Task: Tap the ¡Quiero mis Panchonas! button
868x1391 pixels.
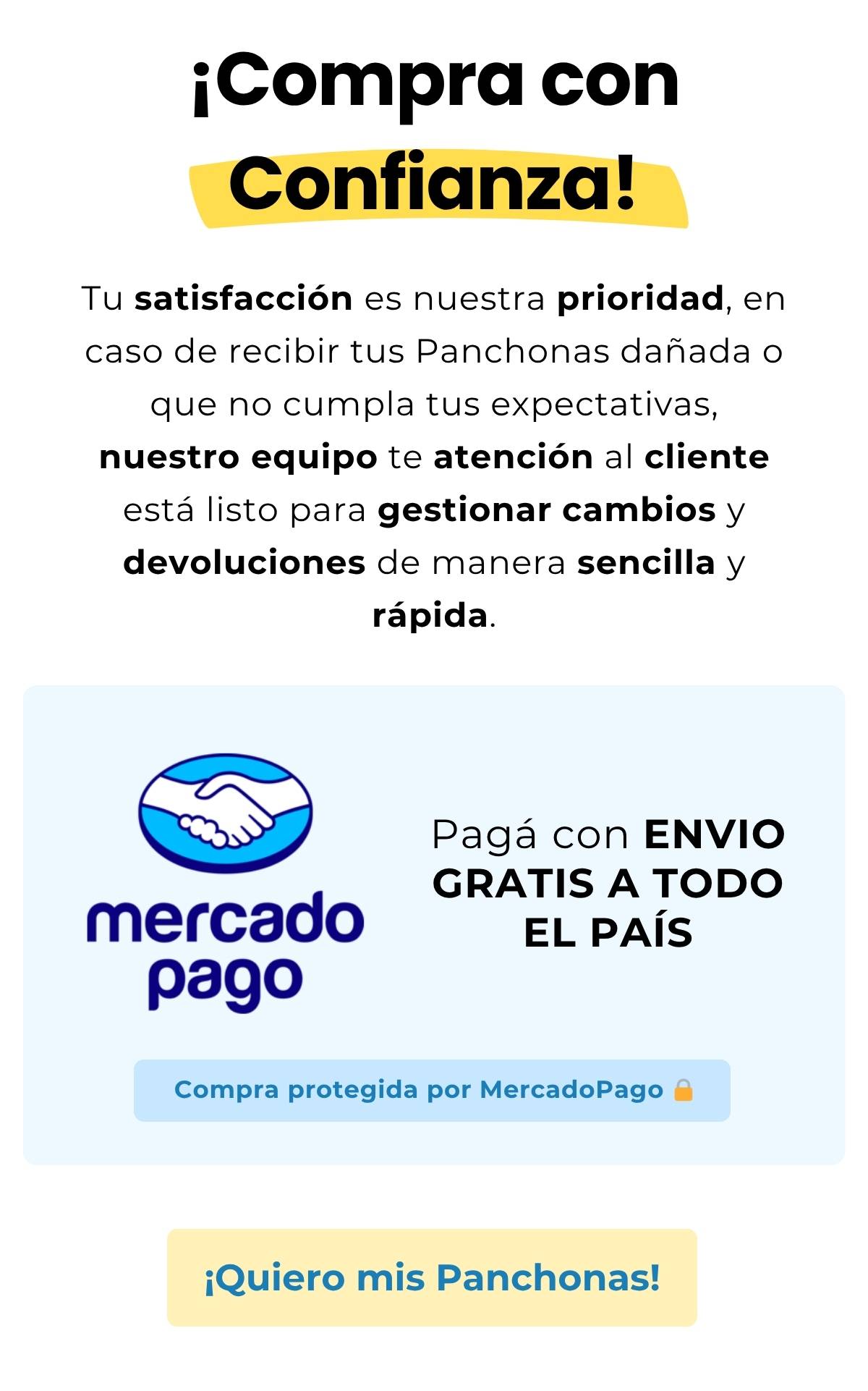Action: (432, 1277)
